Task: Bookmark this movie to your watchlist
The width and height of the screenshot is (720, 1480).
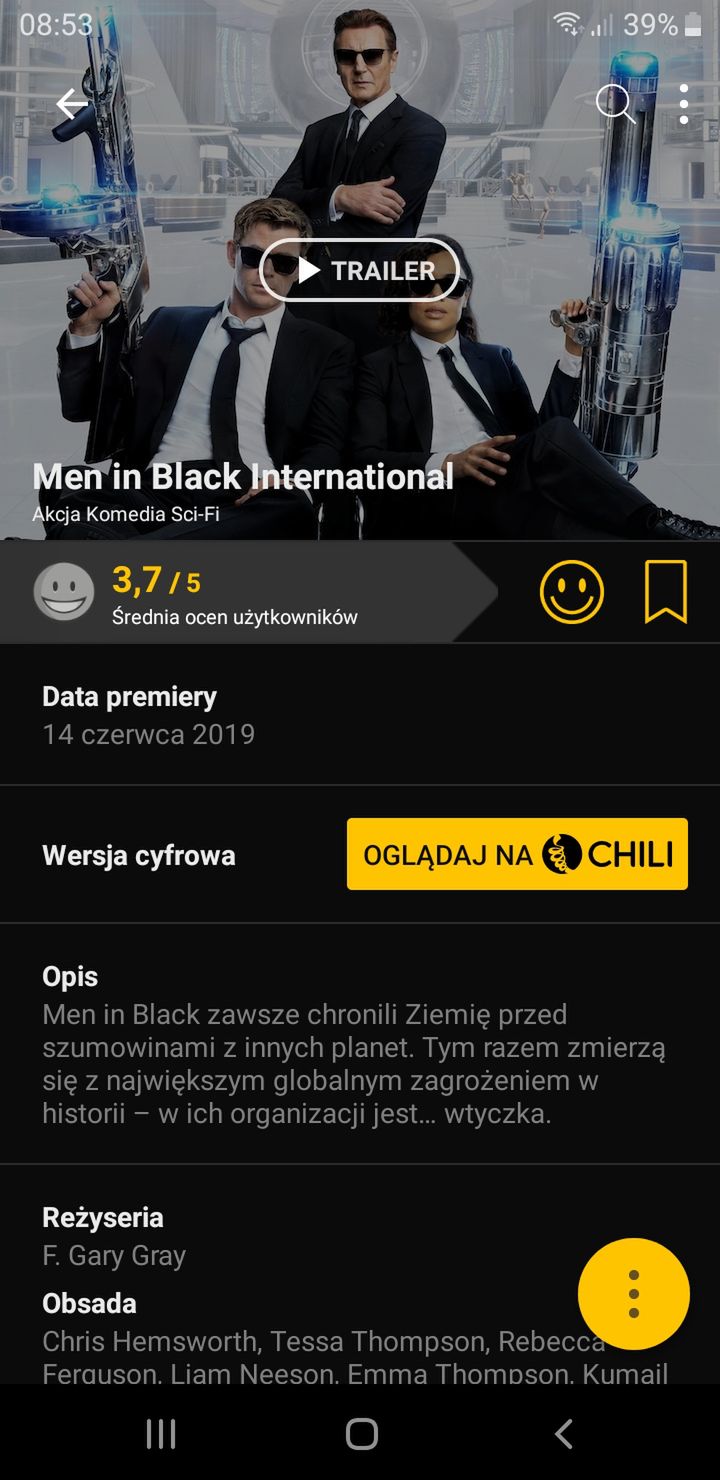Action: [x=666, y=592]
